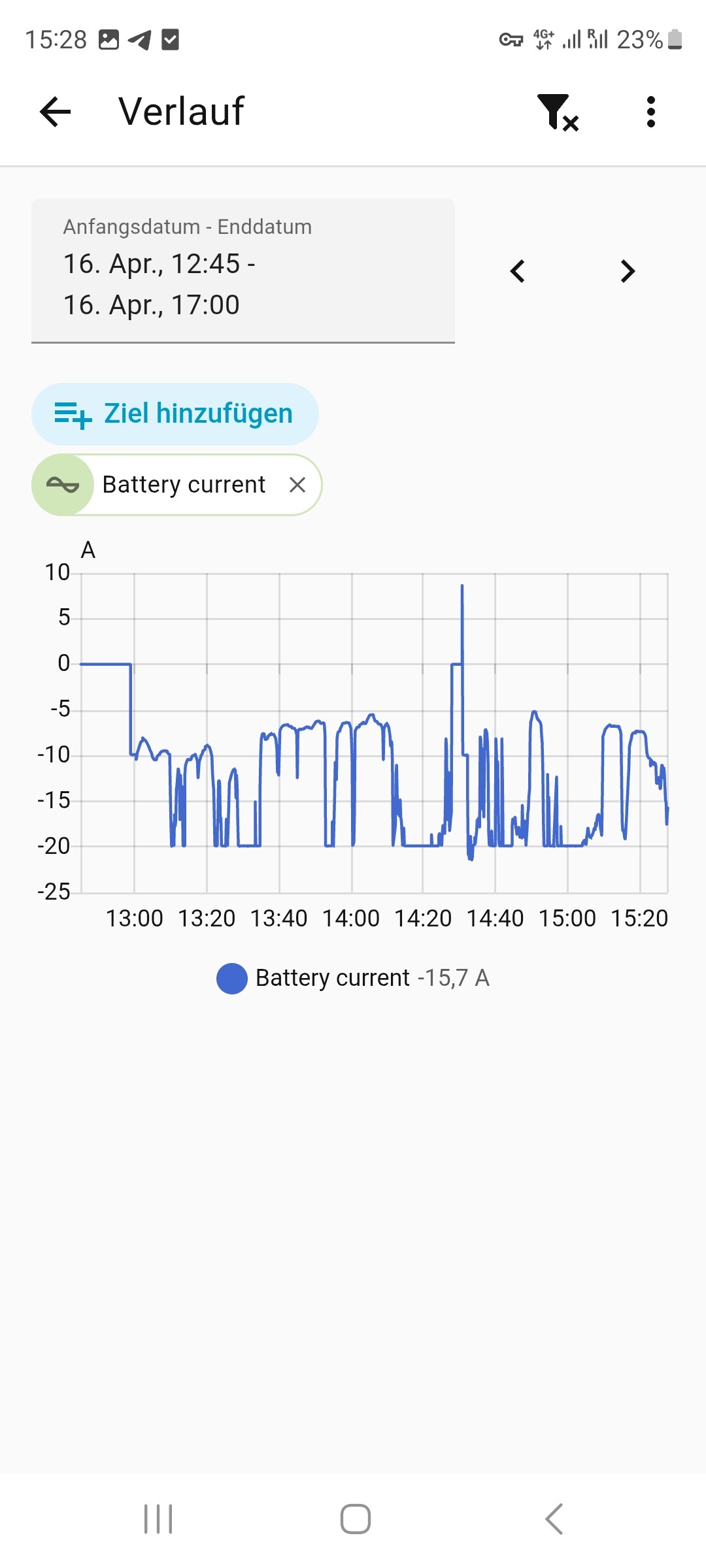
Task: Open the three-dot overflow menu
Action: click(650, 112)
